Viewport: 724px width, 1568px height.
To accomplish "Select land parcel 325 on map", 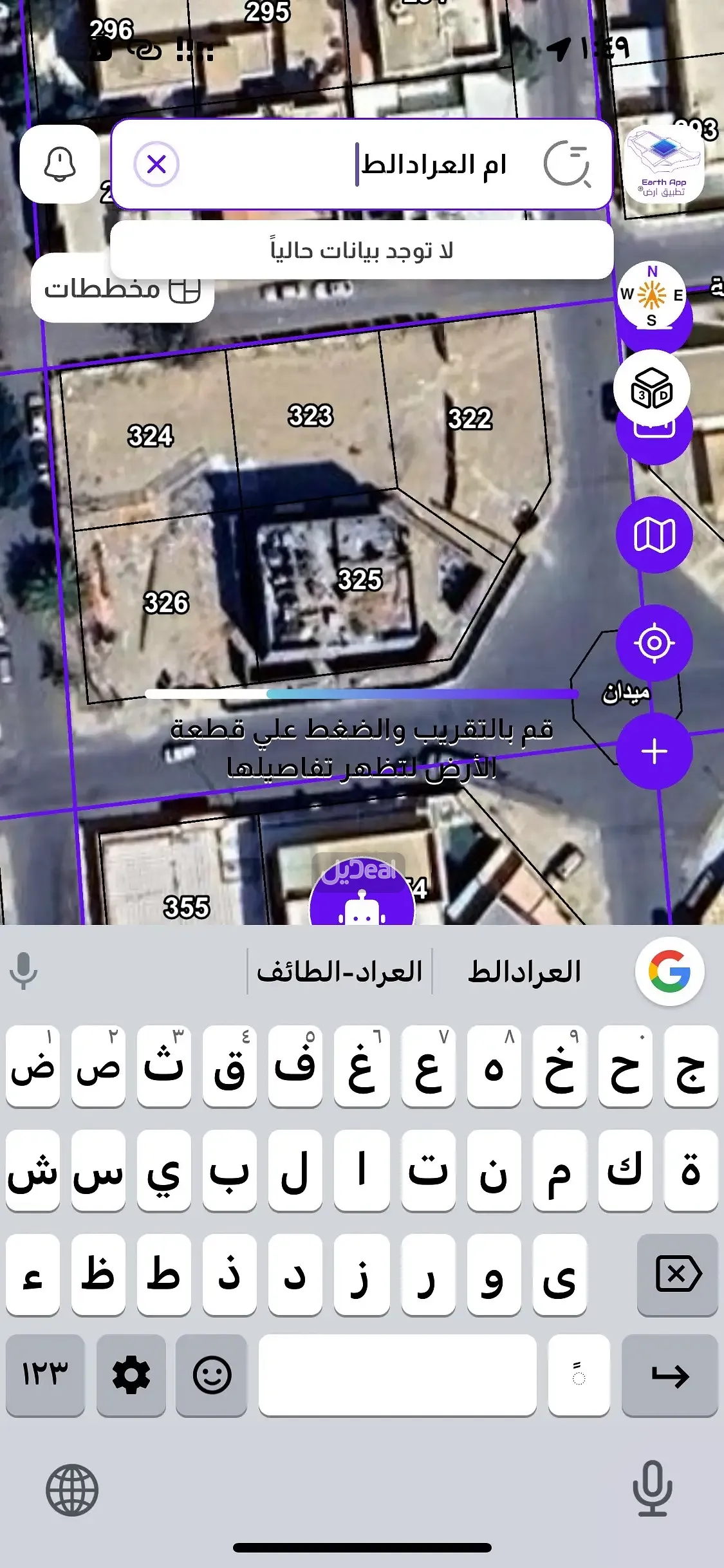I will coord(360,580).
